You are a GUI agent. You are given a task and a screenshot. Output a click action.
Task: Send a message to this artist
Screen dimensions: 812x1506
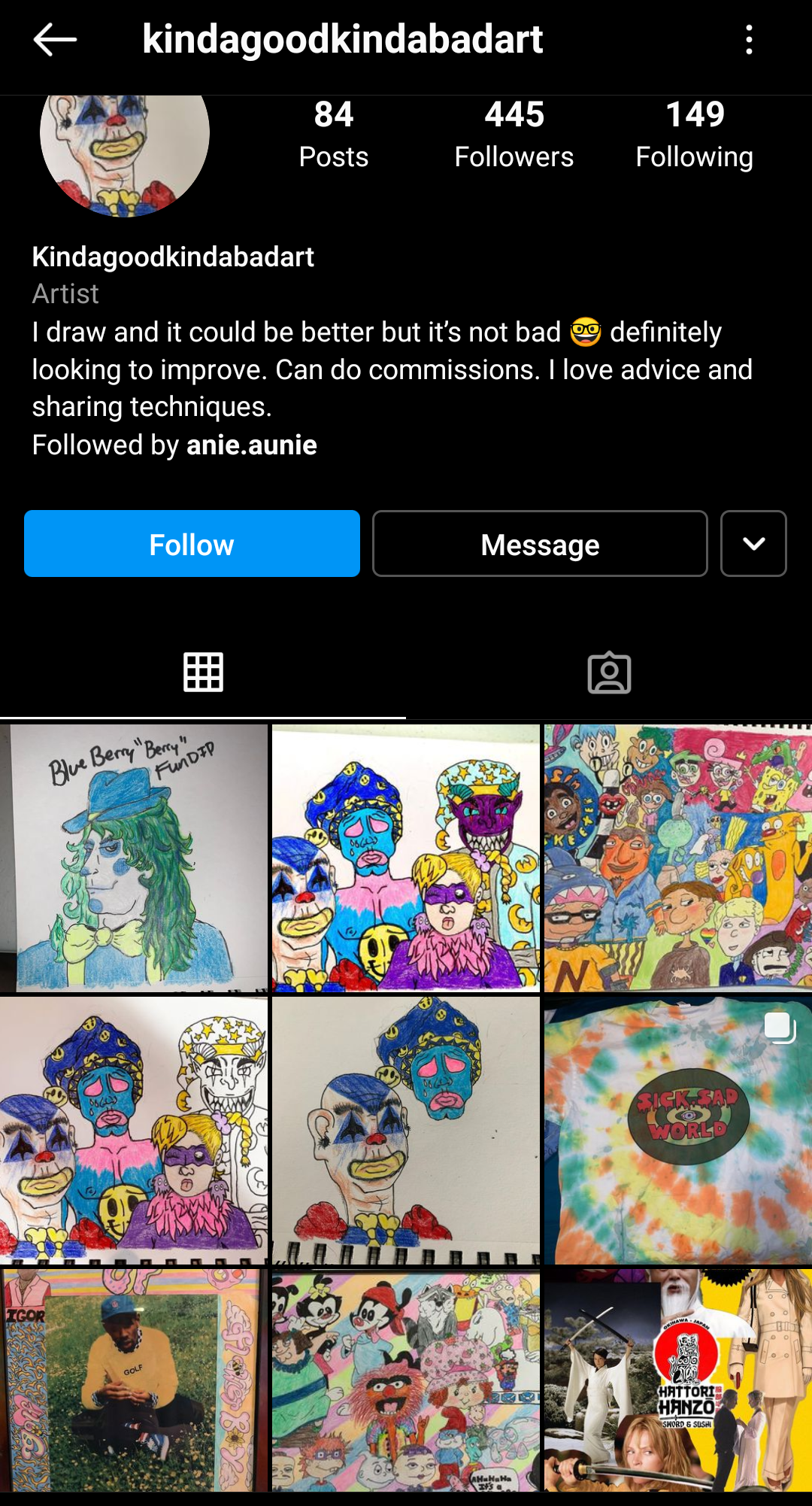[x=540, y=544]
